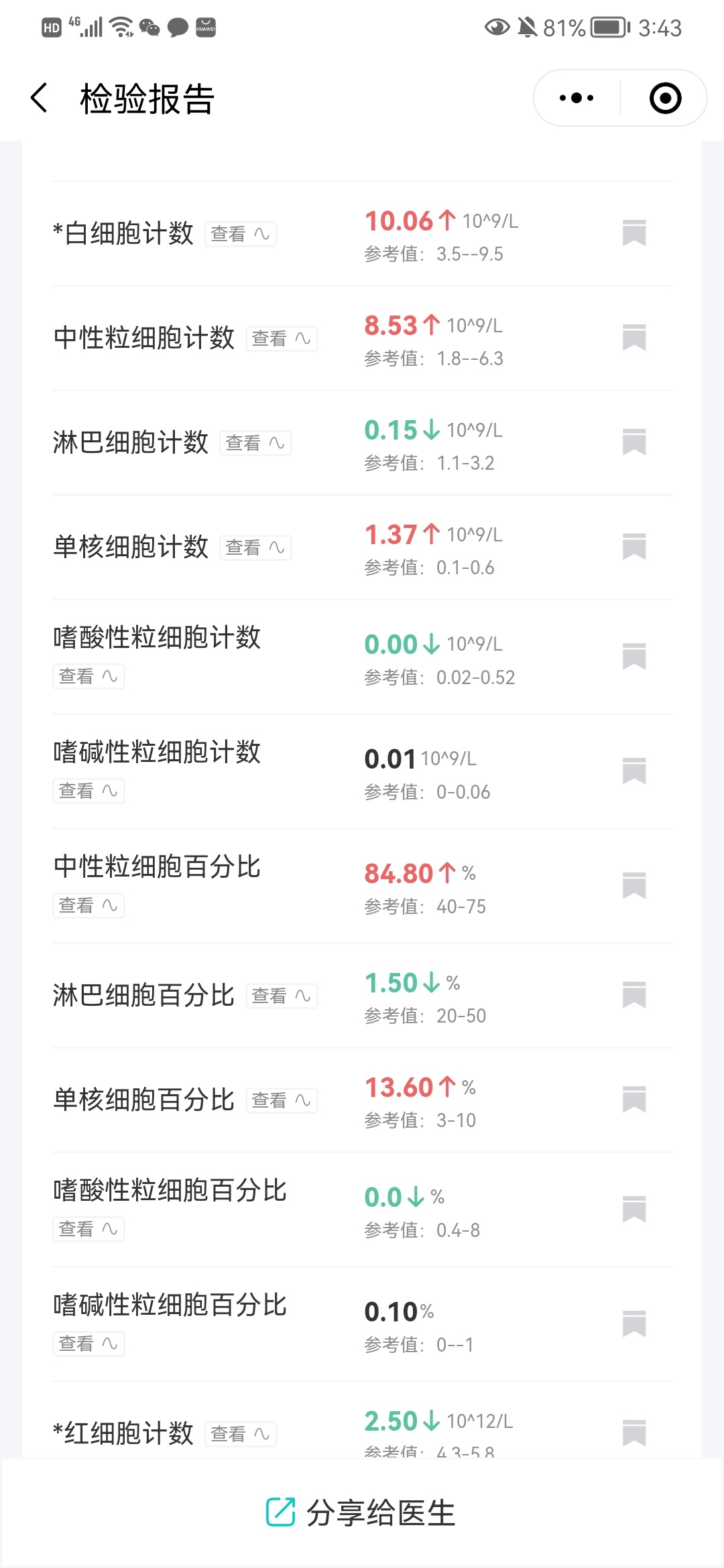Mark the 单核细胞计数 item with bookmark

[x=633, y=547]
